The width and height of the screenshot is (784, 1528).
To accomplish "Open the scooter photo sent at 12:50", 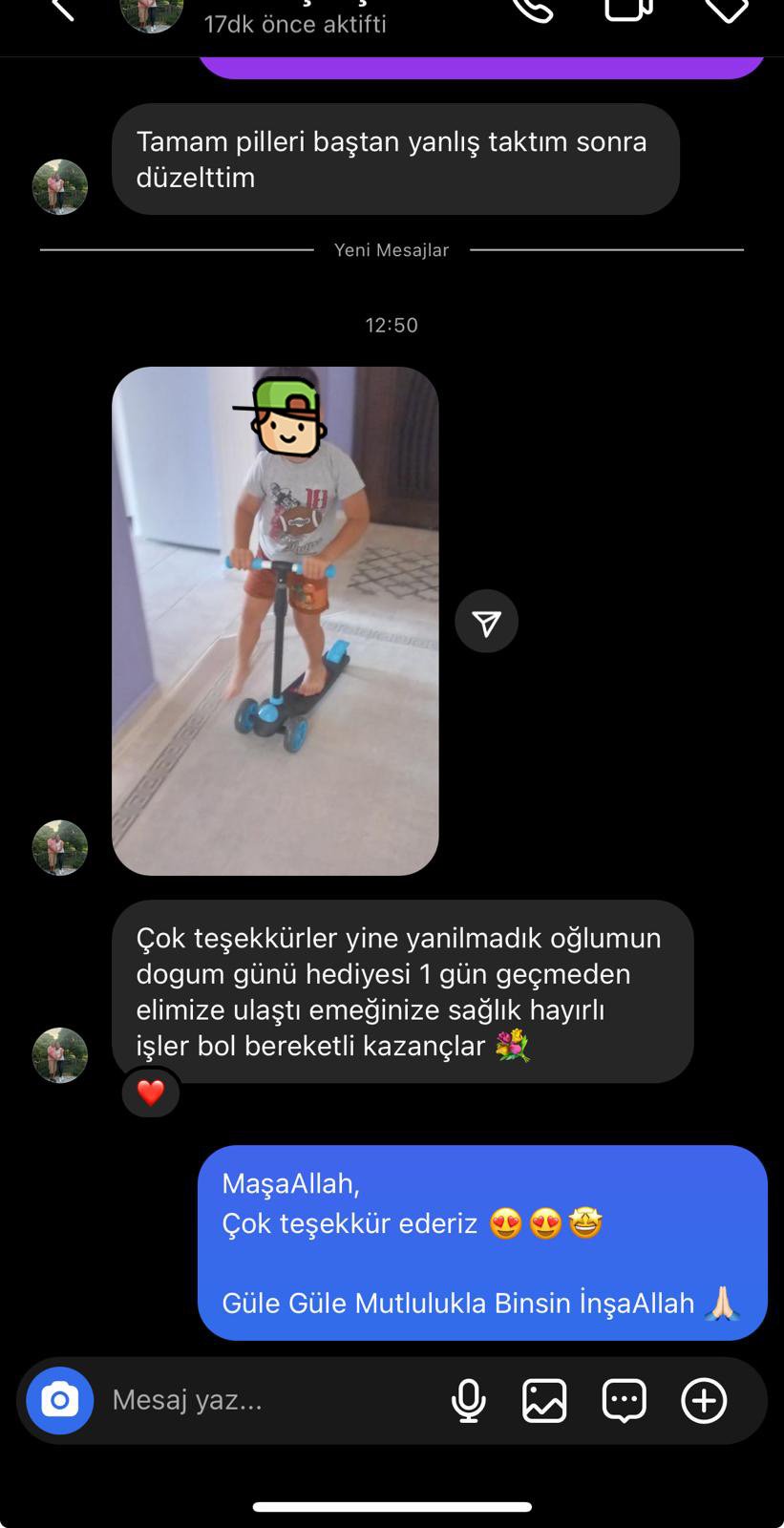I will tap(275, 621).
